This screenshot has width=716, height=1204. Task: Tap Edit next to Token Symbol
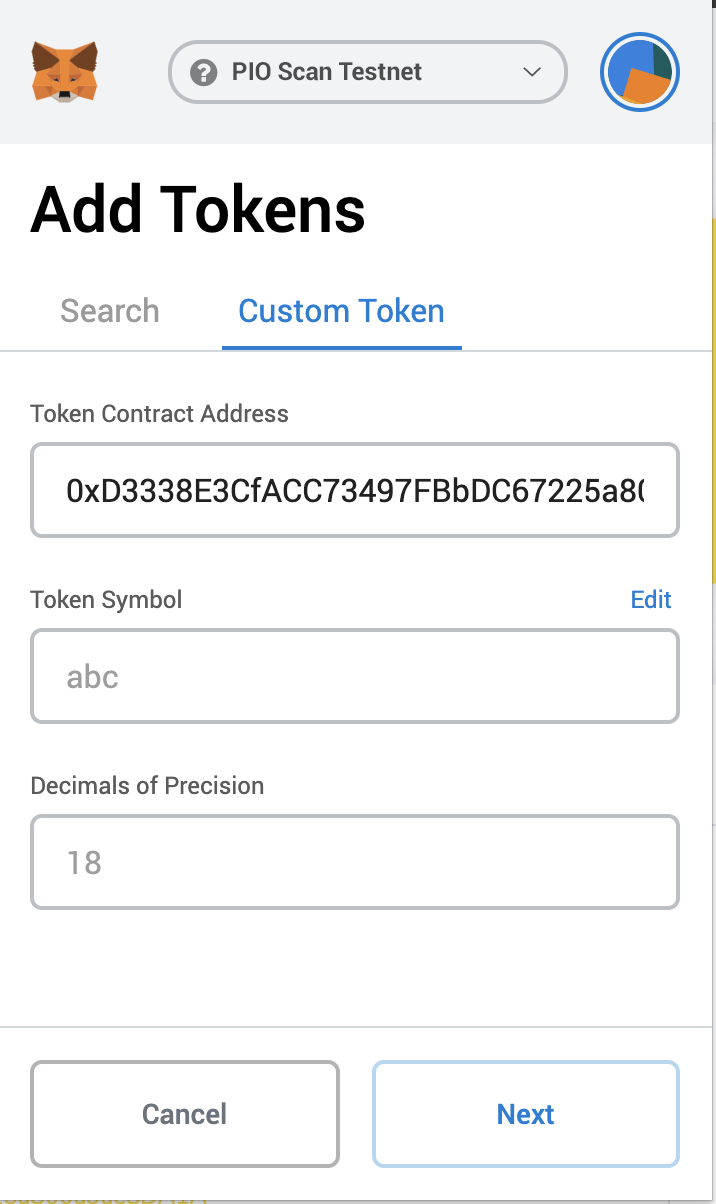[651, 599]
